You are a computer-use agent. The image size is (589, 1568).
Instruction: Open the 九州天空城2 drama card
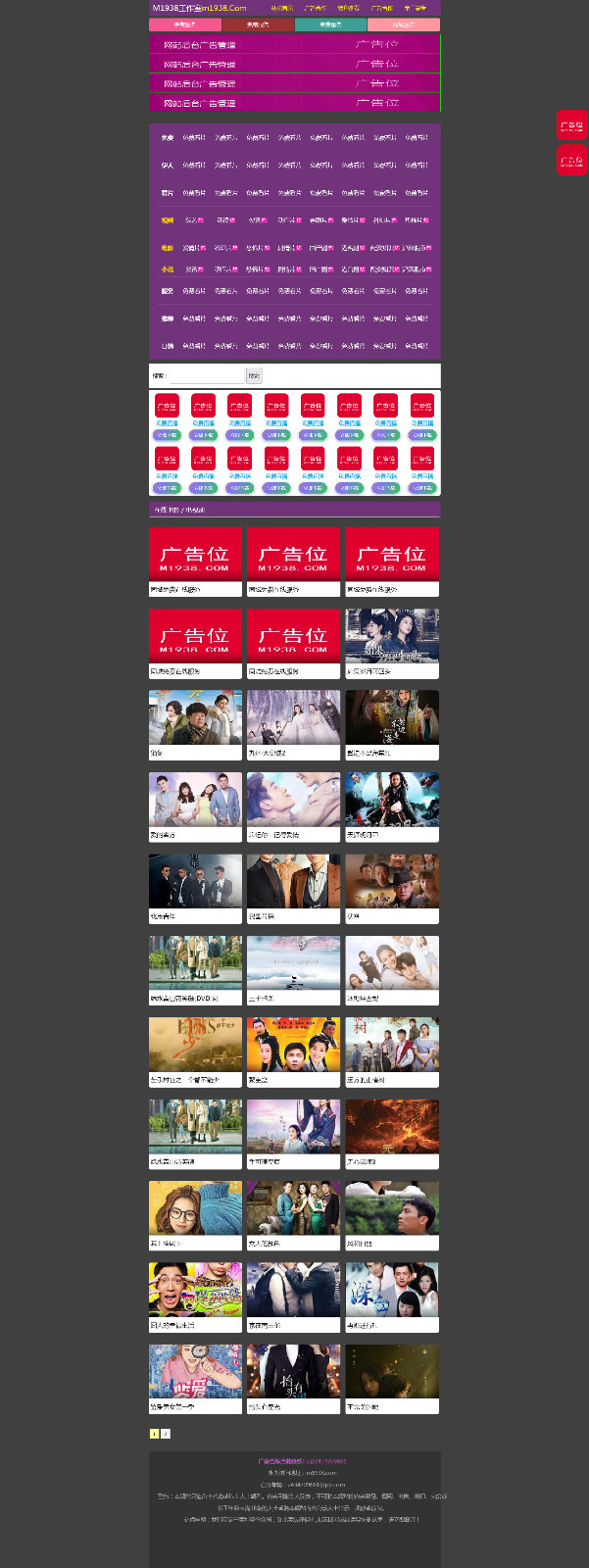pyautogui.click(x=293, y=724)
